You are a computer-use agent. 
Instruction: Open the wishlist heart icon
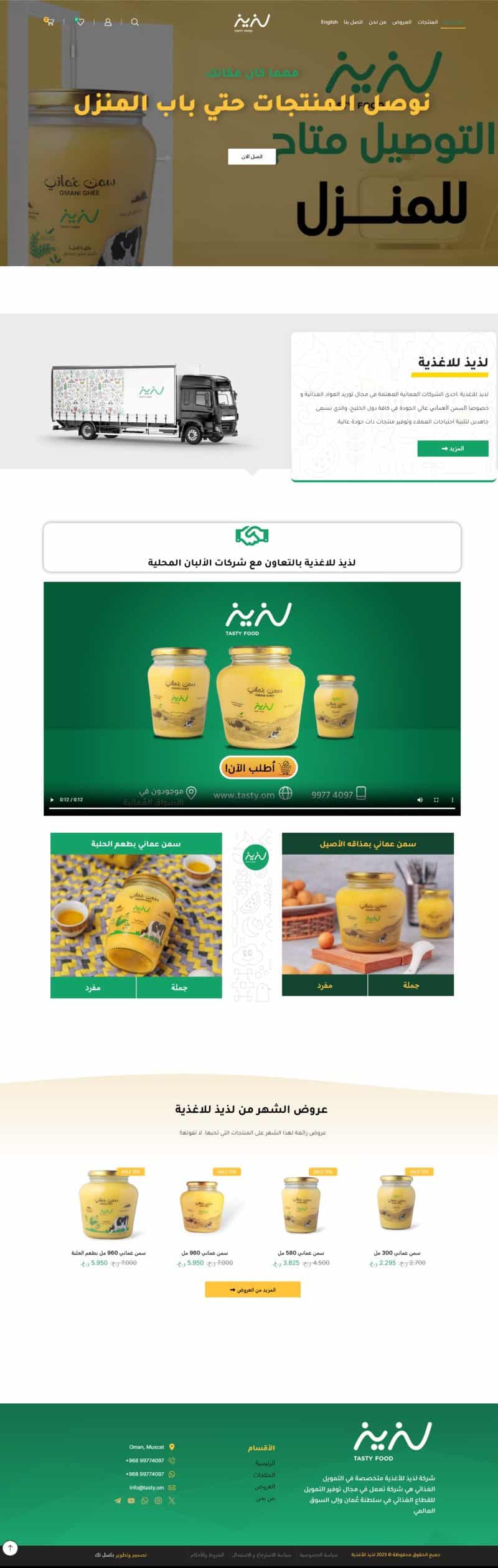pyautogui.click(x=80, y=22)
